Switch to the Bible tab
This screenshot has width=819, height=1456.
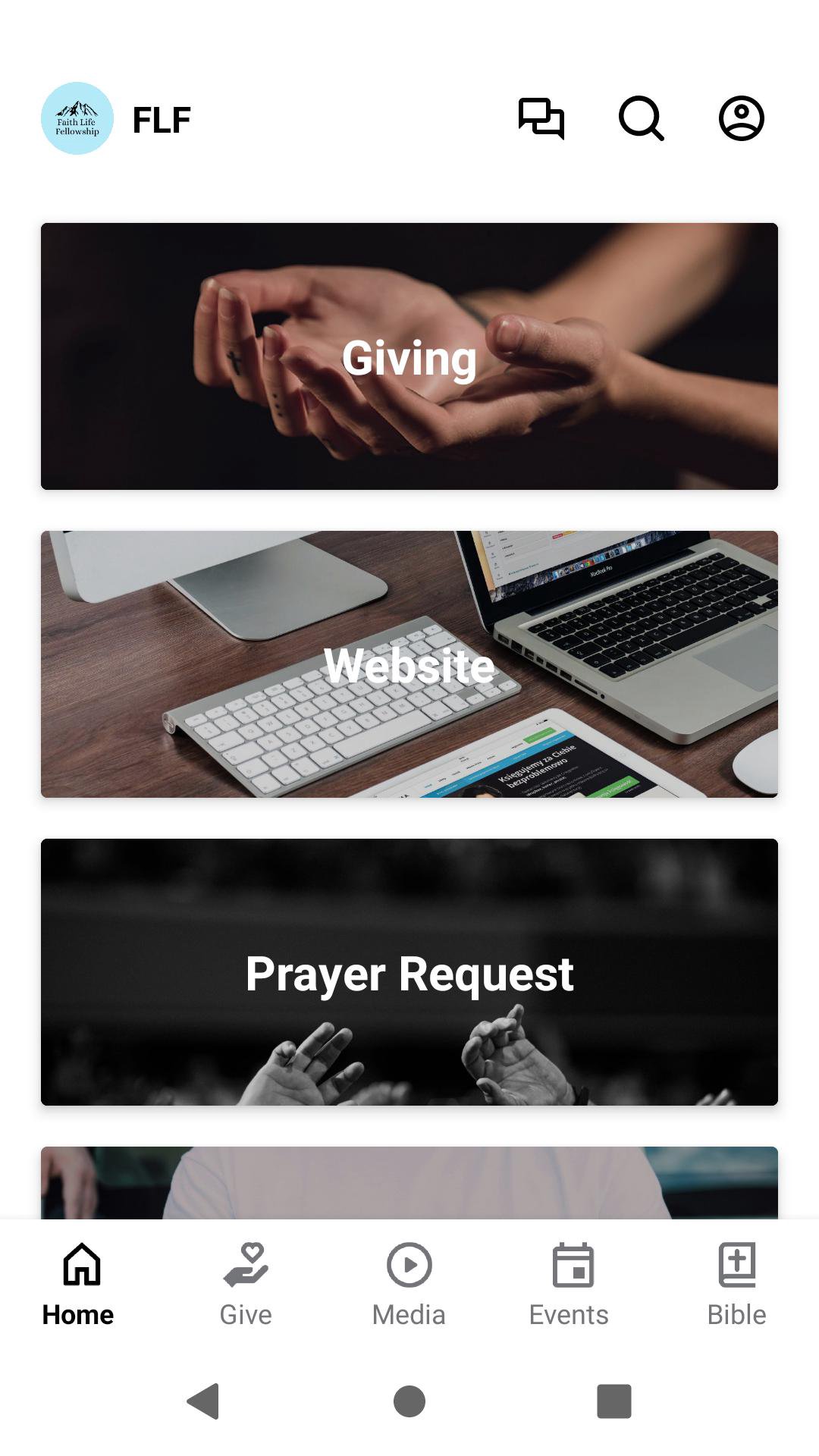(x=736, y=1285)
